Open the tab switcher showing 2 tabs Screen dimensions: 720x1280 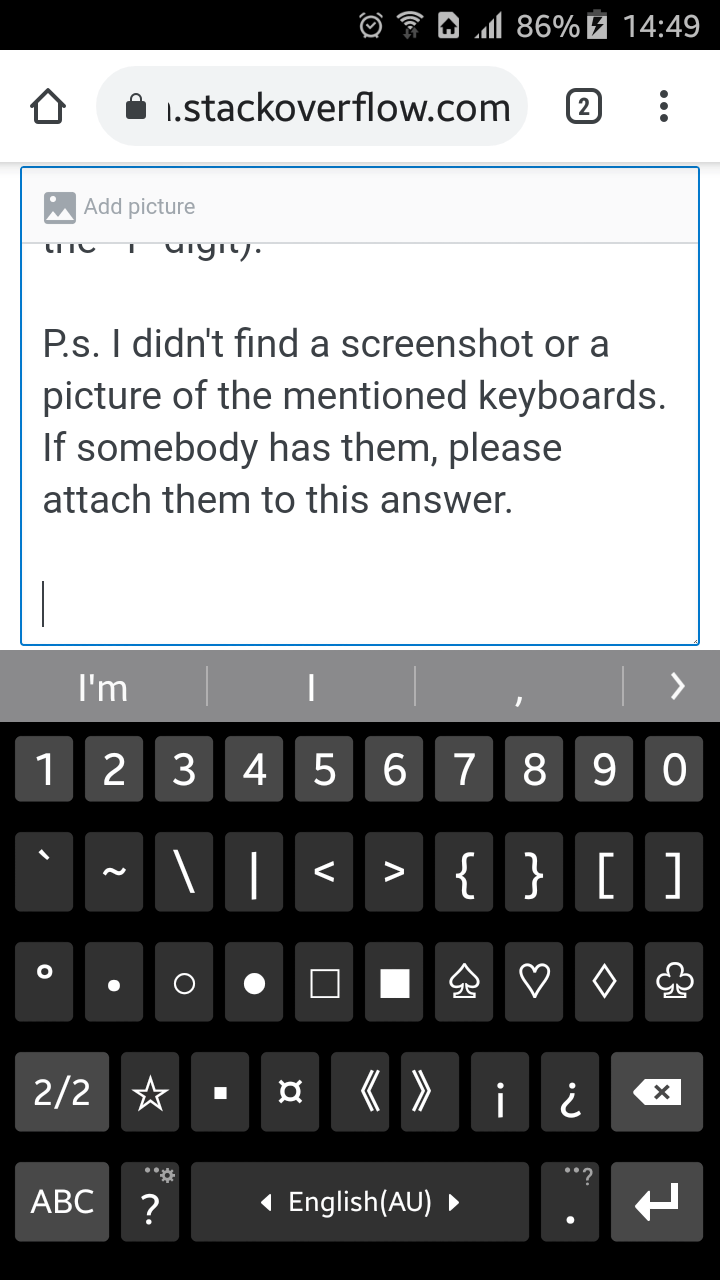tap(584, 107)
